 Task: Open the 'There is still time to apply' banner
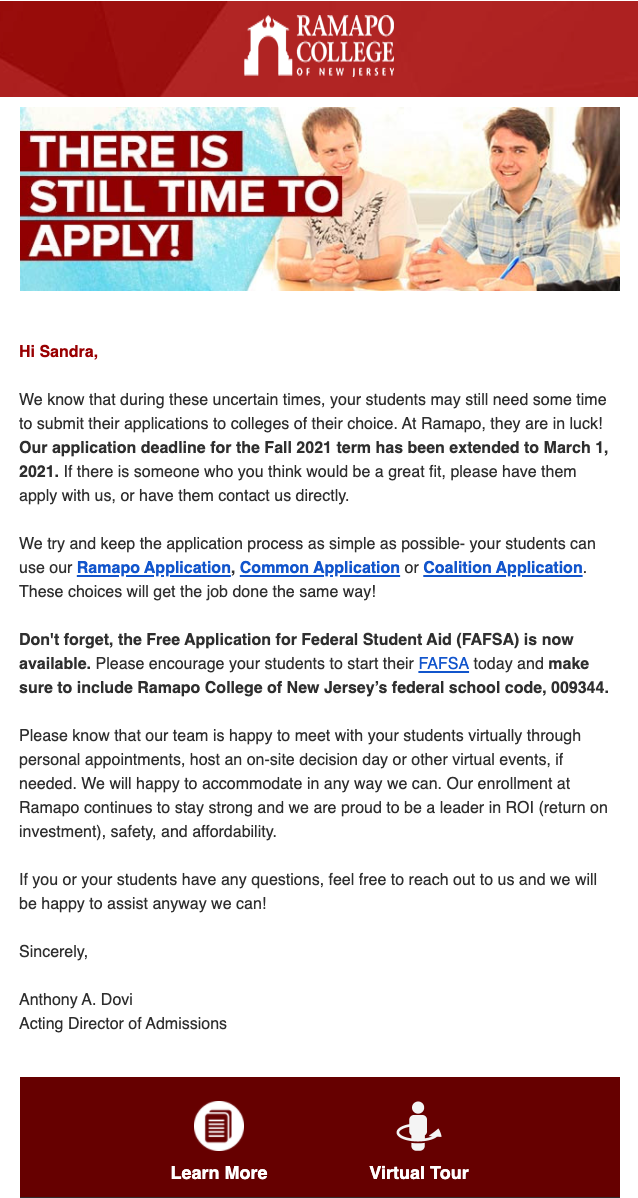click(319, 199)
